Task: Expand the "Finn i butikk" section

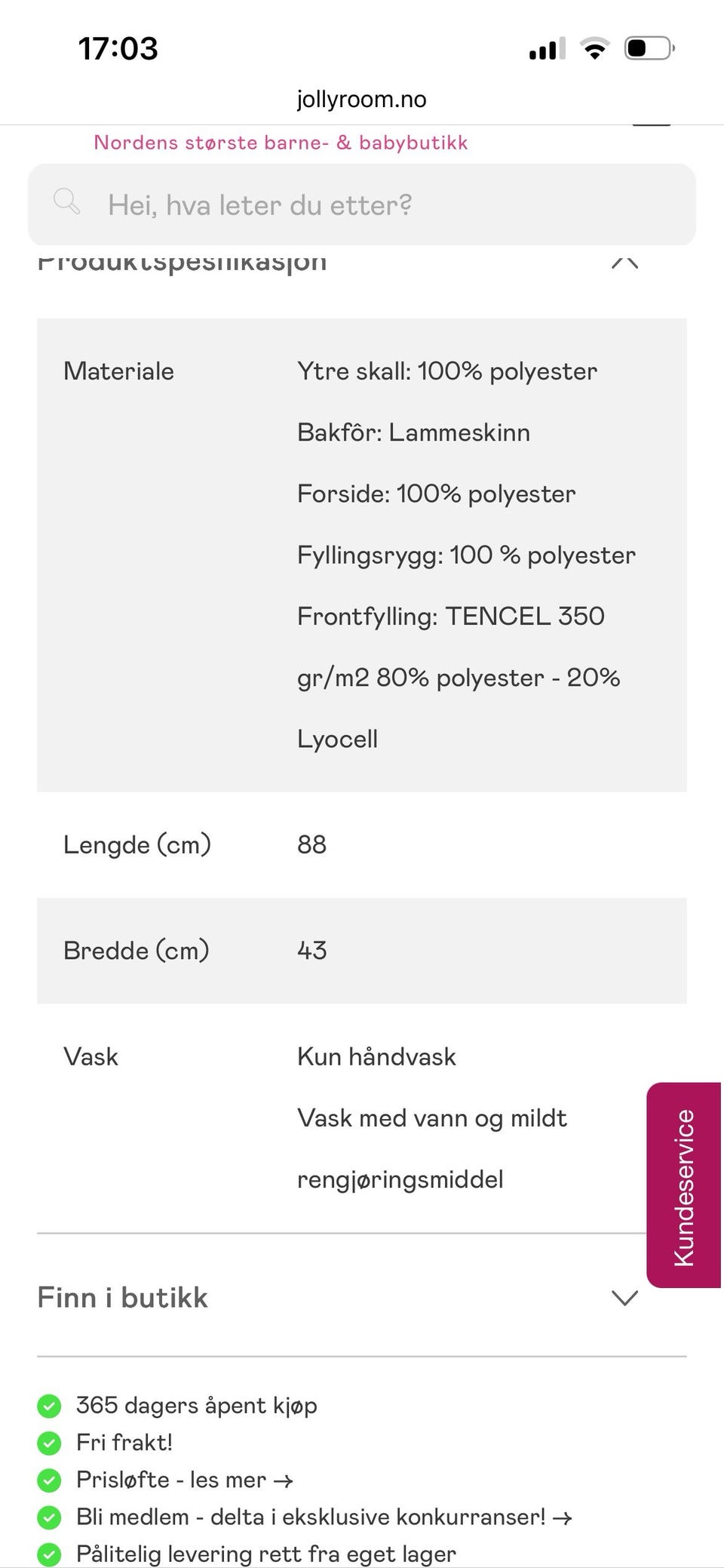Action: (x=624, y=1297)
